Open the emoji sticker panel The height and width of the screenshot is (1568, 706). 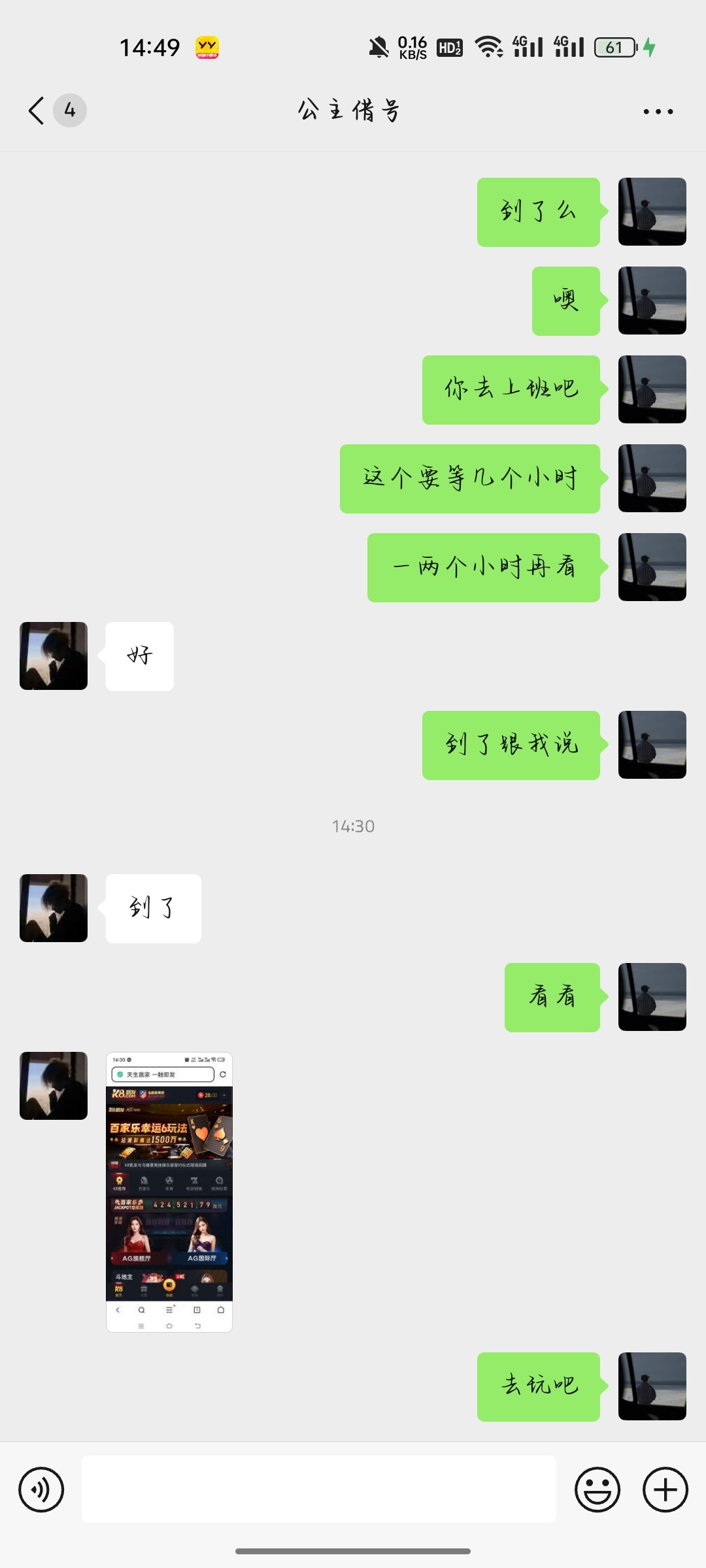coord(597,1490)
